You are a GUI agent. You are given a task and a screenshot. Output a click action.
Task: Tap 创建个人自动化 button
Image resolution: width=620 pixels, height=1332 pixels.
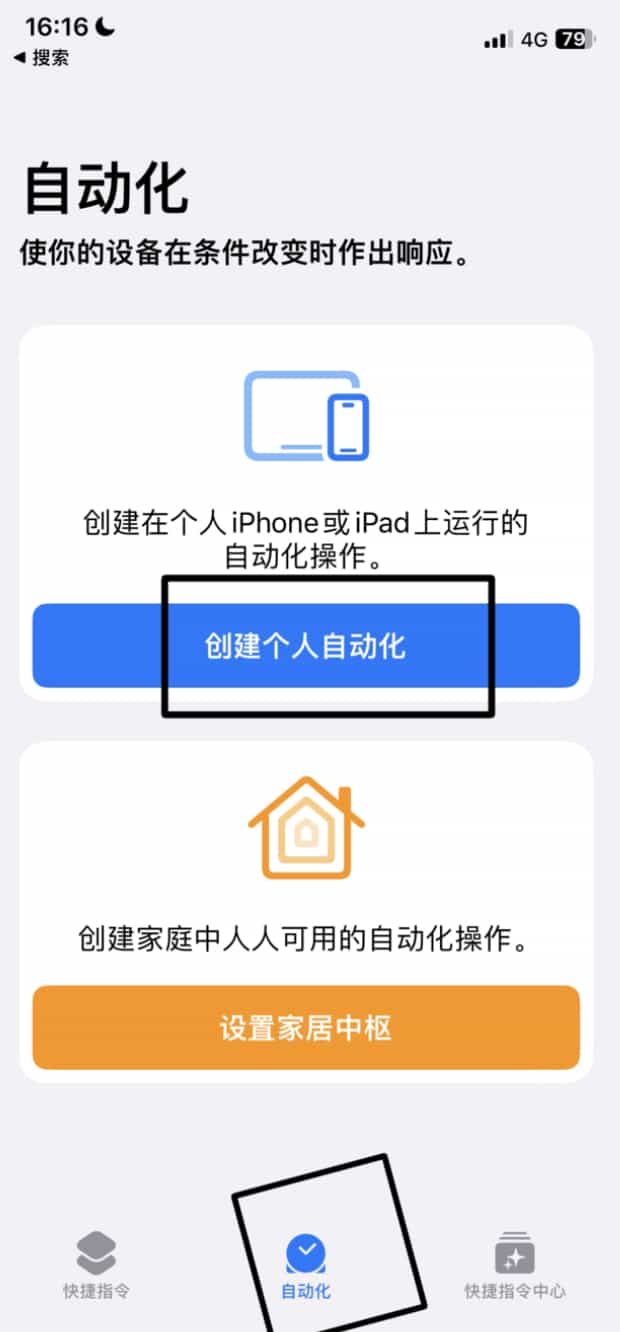click(x=306, y=645)
